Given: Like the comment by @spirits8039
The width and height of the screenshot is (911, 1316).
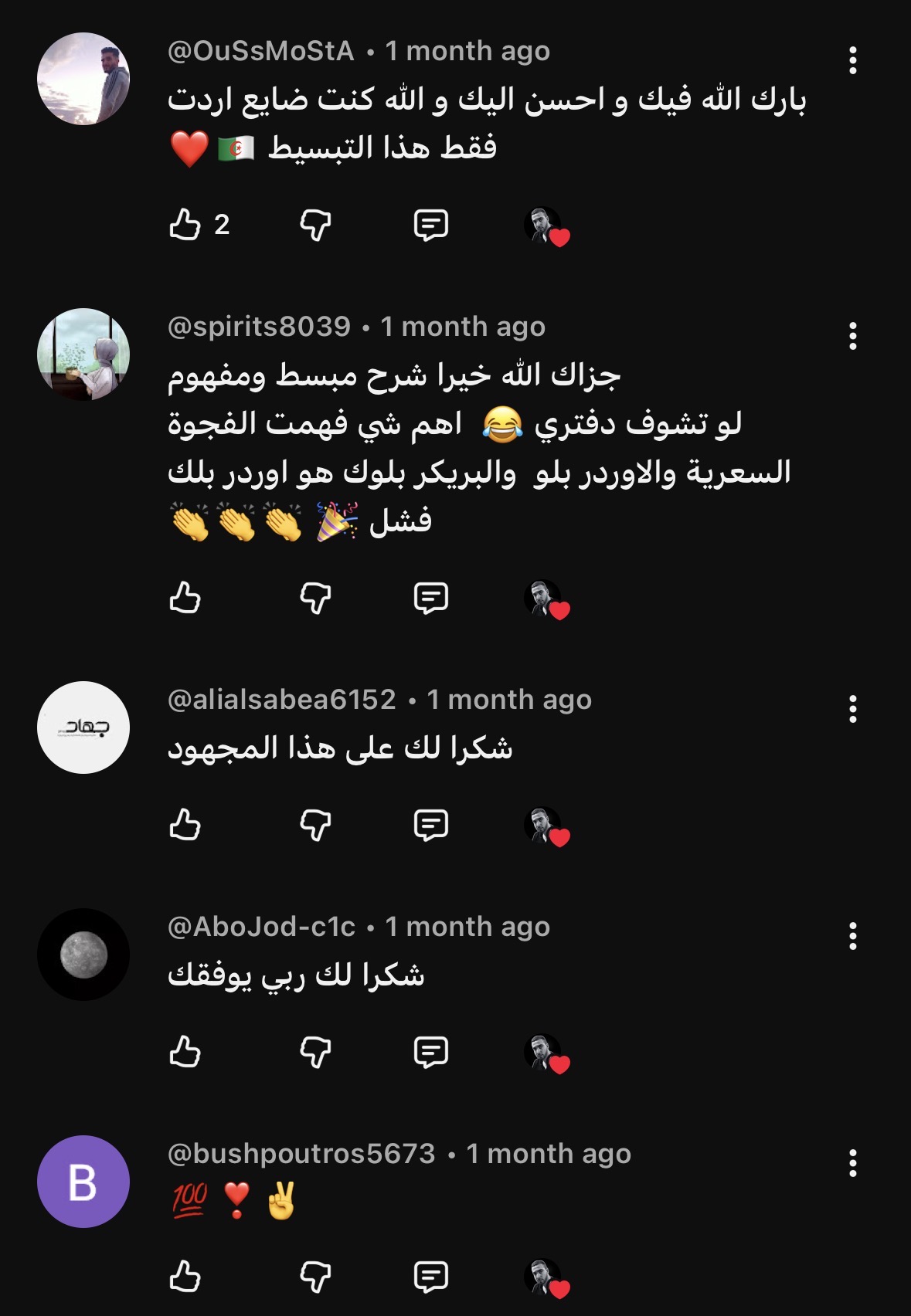Looking at the screenshot, I should [x=185, y=598].
